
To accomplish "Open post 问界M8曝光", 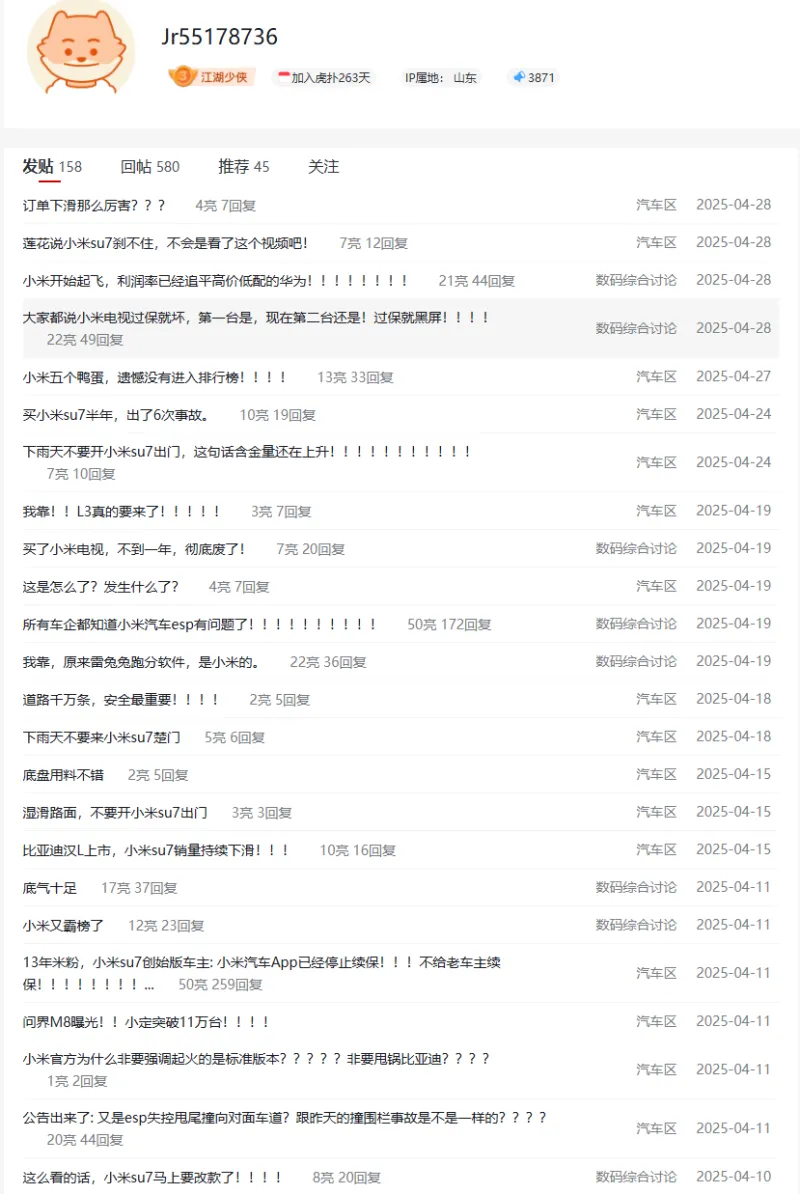I will [x=146, y=1022].
